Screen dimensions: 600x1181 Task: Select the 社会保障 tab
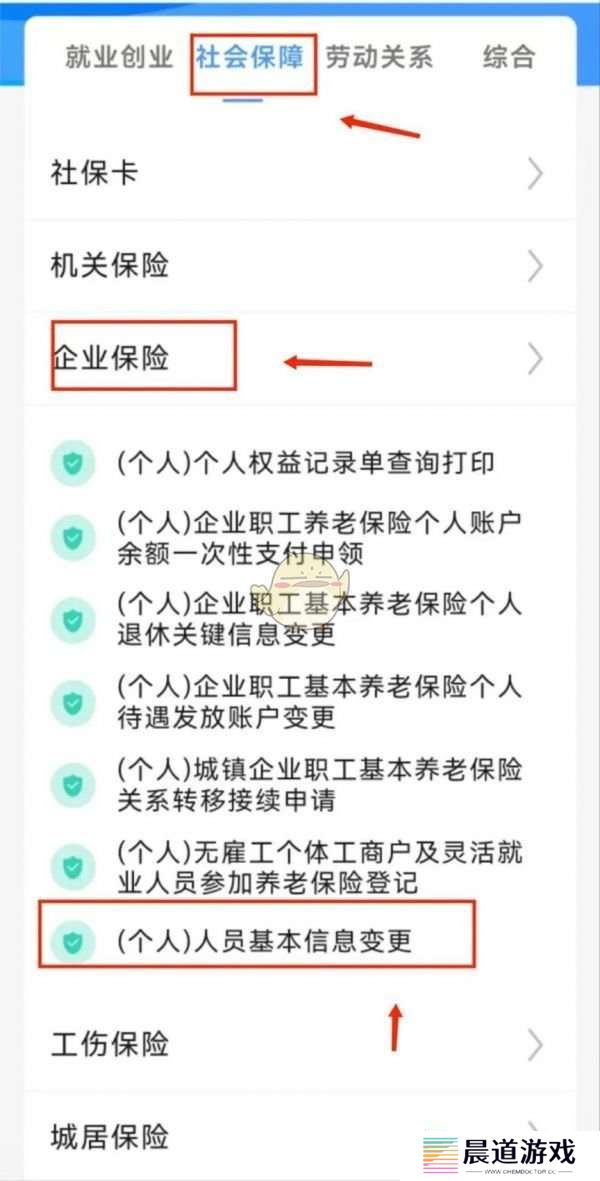point(250,57)
